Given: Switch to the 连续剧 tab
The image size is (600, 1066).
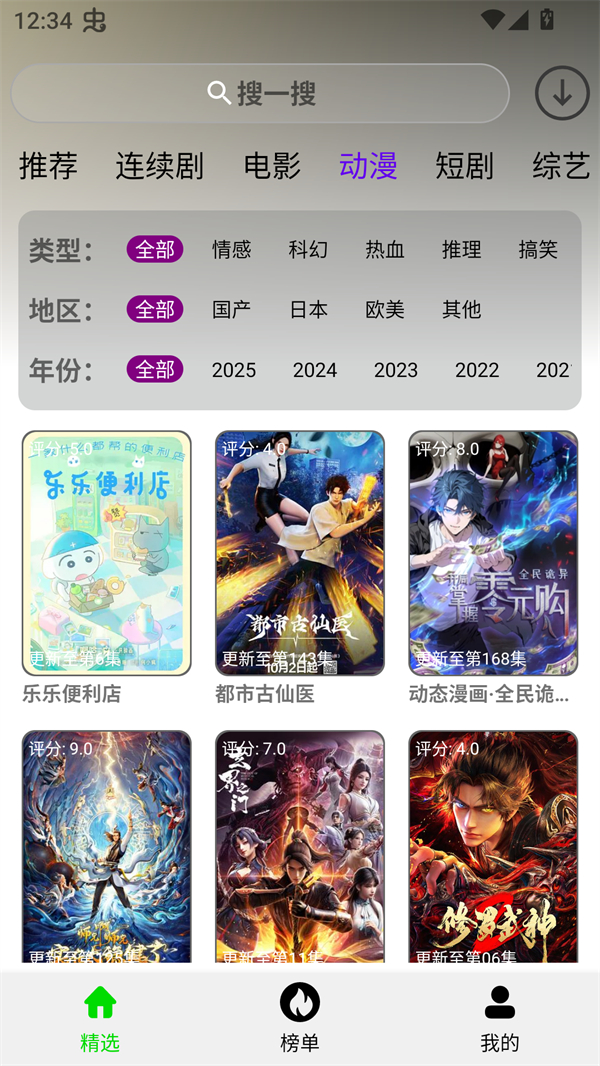Looking at the screenshot, I should [x=160, y=166].
